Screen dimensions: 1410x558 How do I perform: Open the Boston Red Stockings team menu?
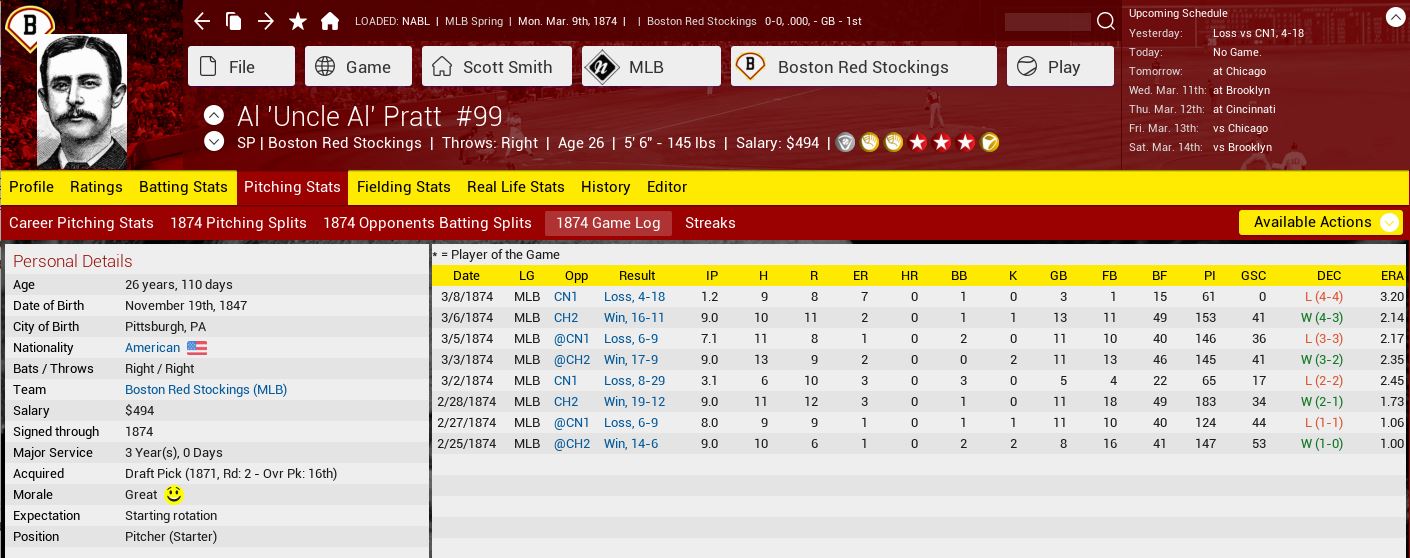click(864, 66)
